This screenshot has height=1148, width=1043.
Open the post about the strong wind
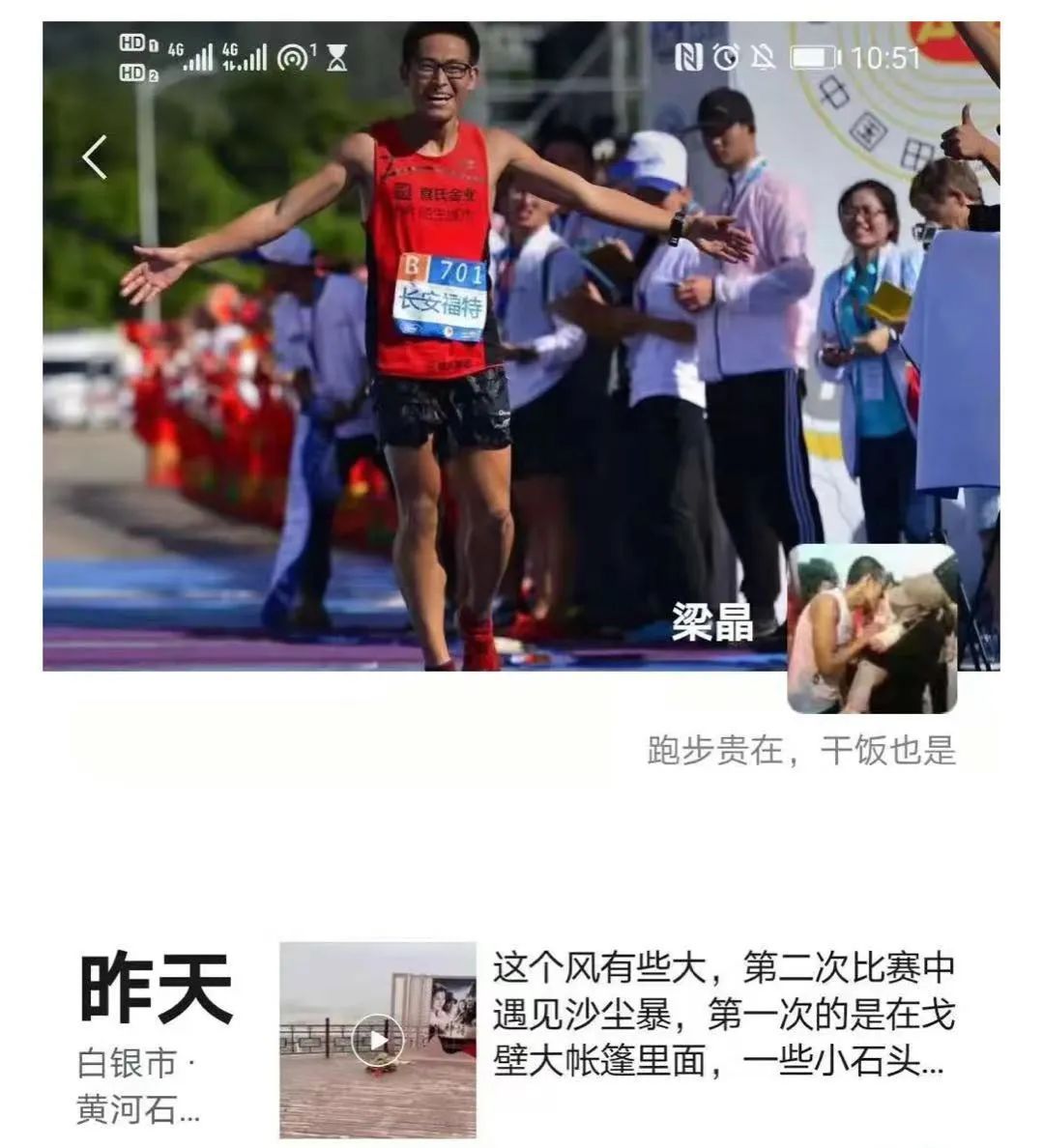pyautogui.click(x=723, y=1015)
